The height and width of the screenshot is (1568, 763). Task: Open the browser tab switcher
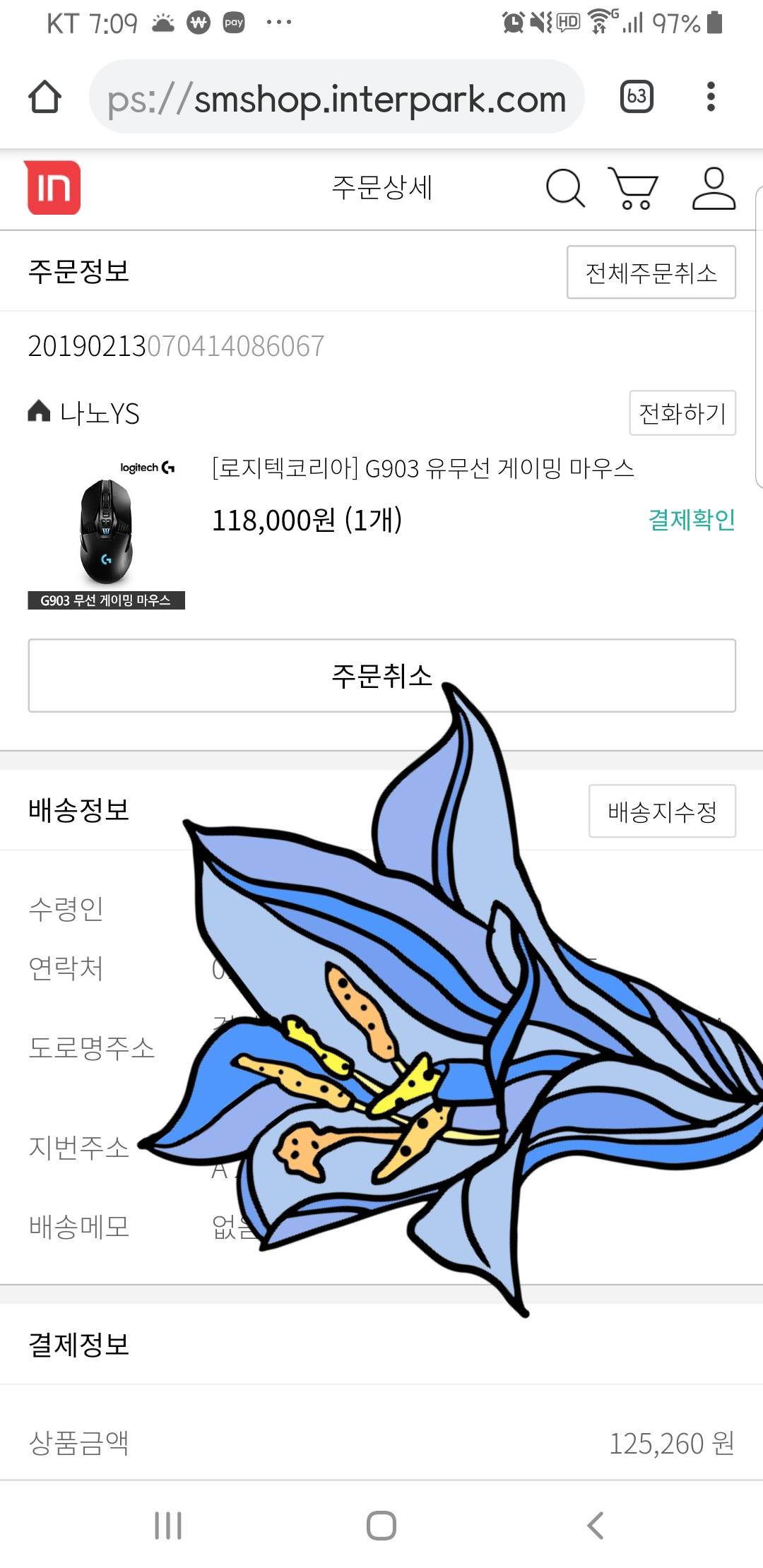tap(636, 97)
